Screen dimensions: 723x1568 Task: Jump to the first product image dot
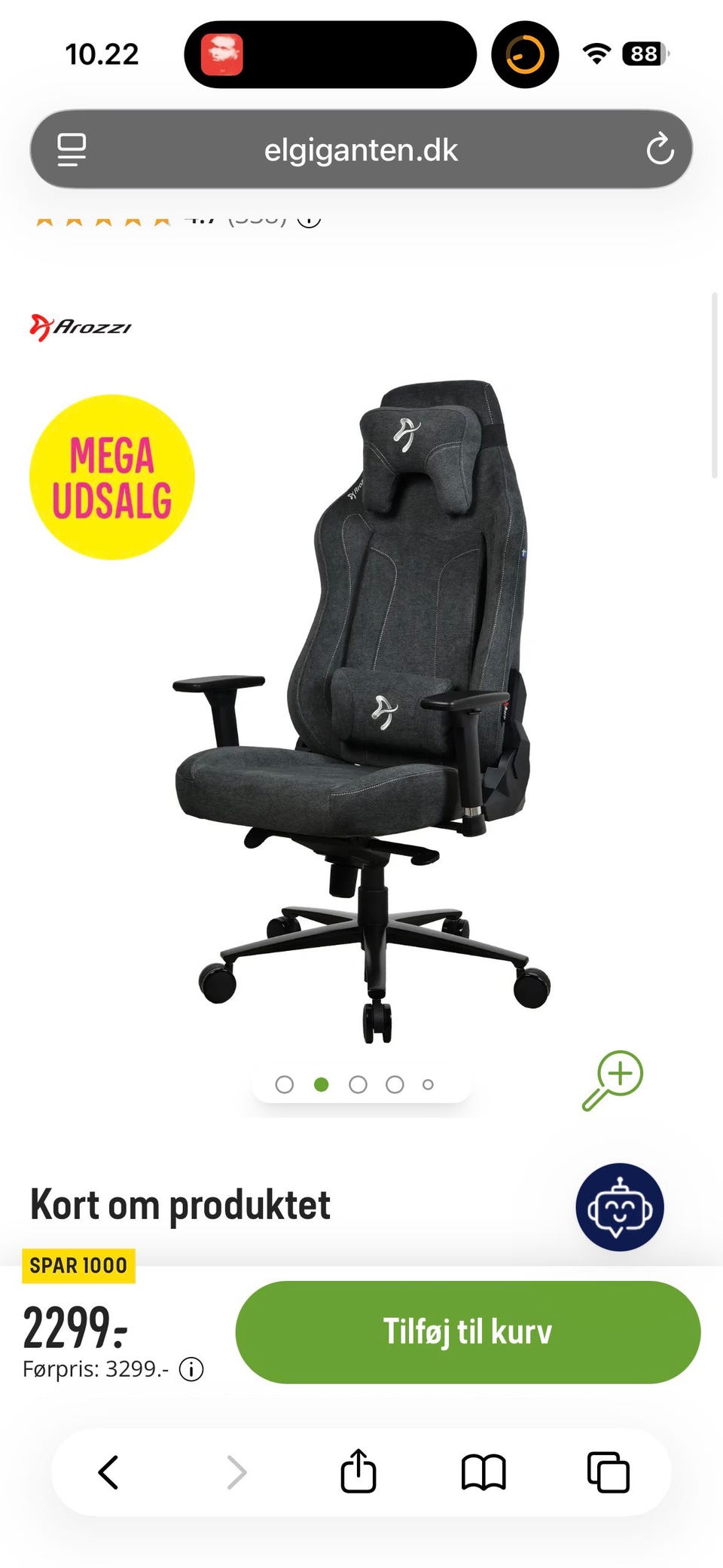[x=285, y=1084]
